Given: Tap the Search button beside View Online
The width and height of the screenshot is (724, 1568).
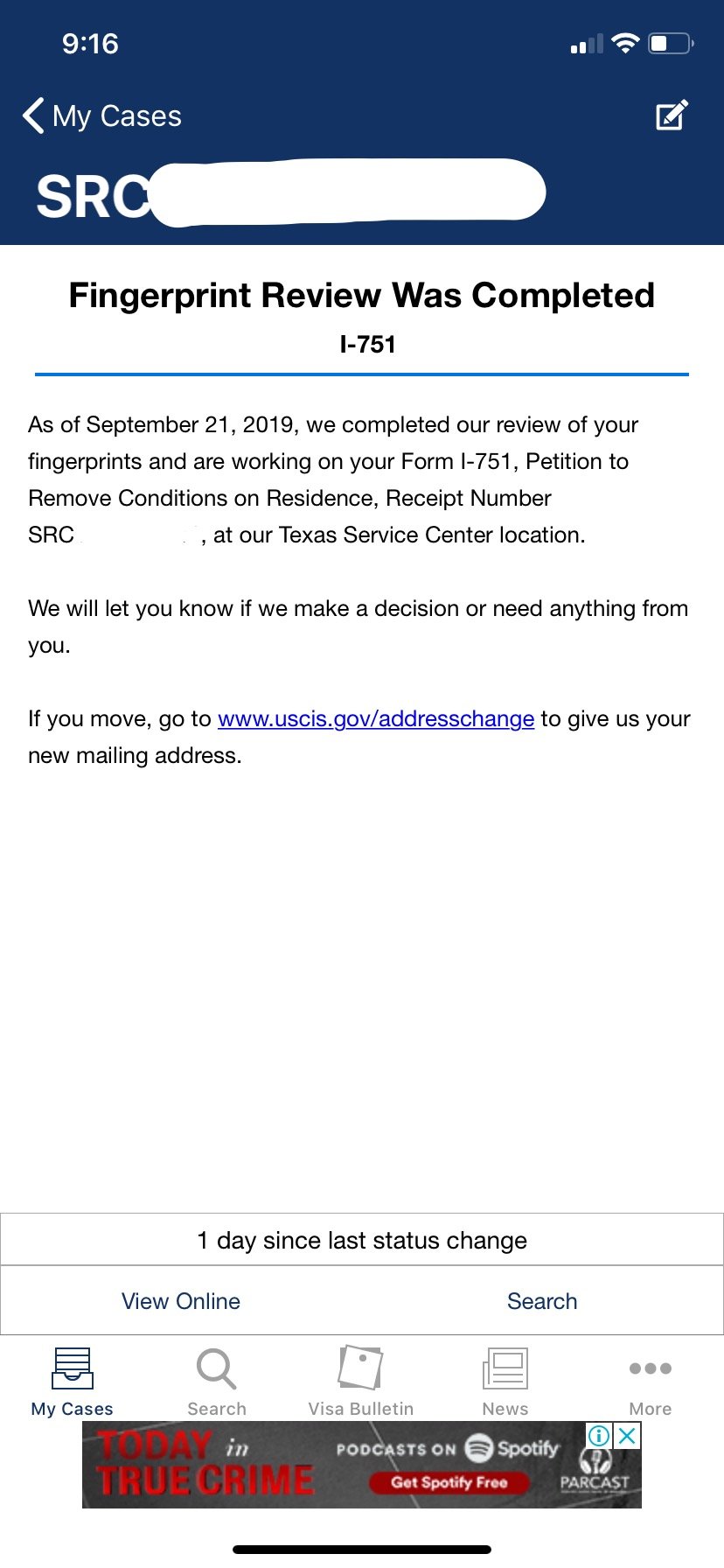Looking at the screenshot, I should tap(542, 1301).
